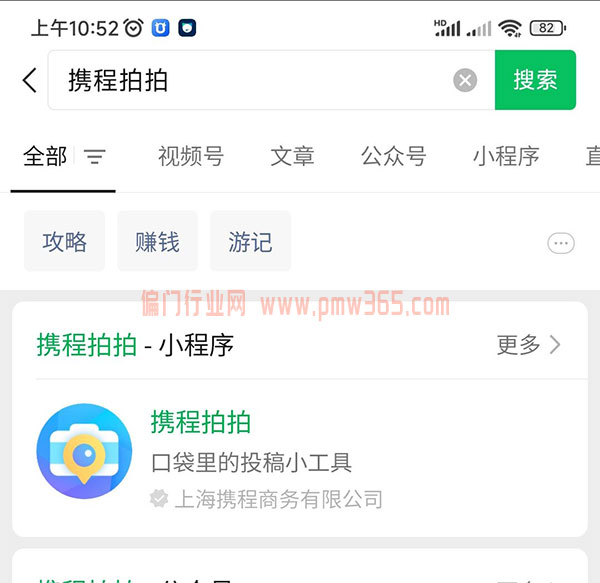The height and width of the screenshot is (583, 600).
Task: Tap the green 搜索 button
Action: tap(535, 80)
